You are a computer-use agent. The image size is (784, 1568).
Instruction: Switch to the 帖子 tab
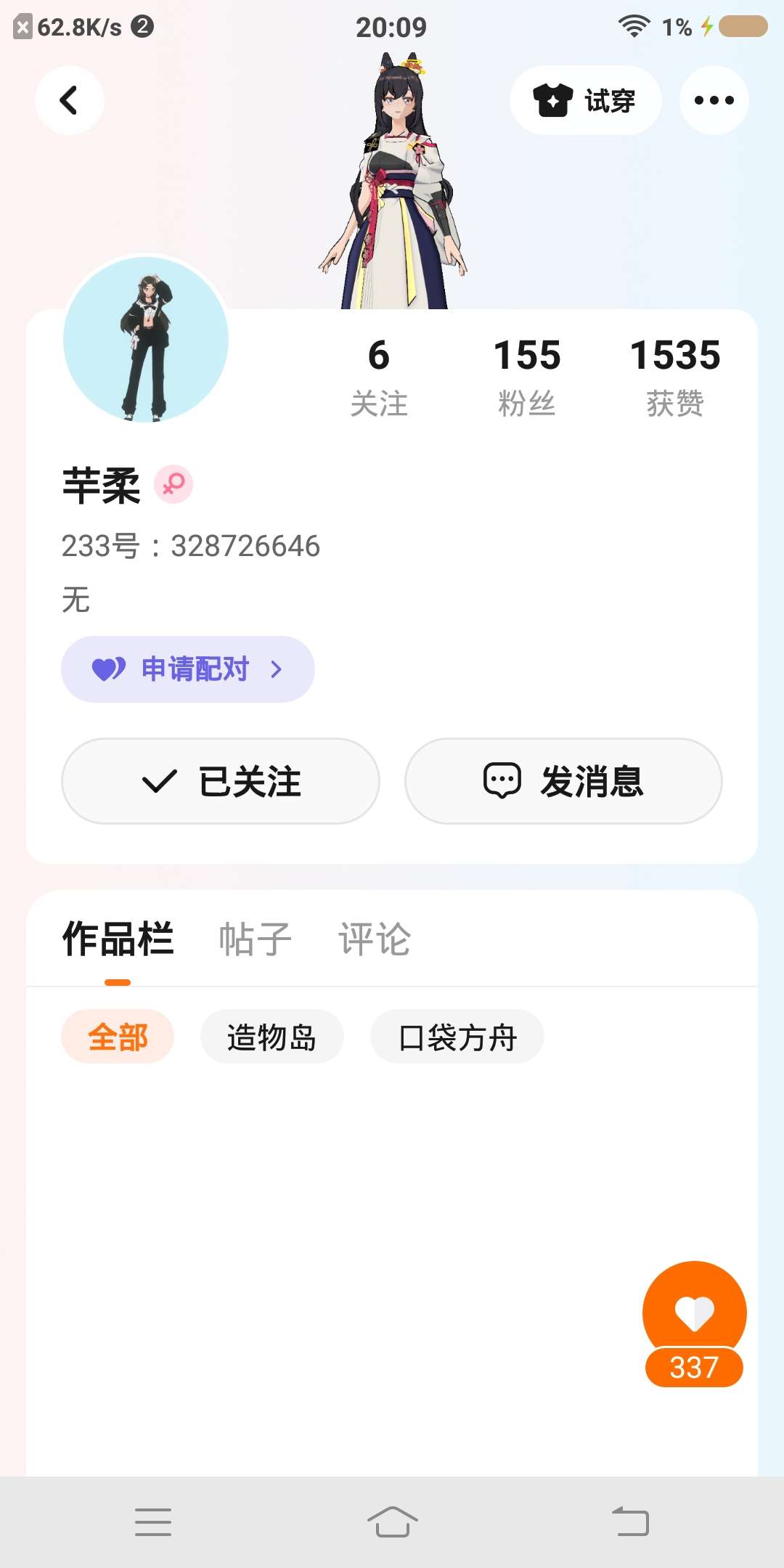[x=255, y=939]
